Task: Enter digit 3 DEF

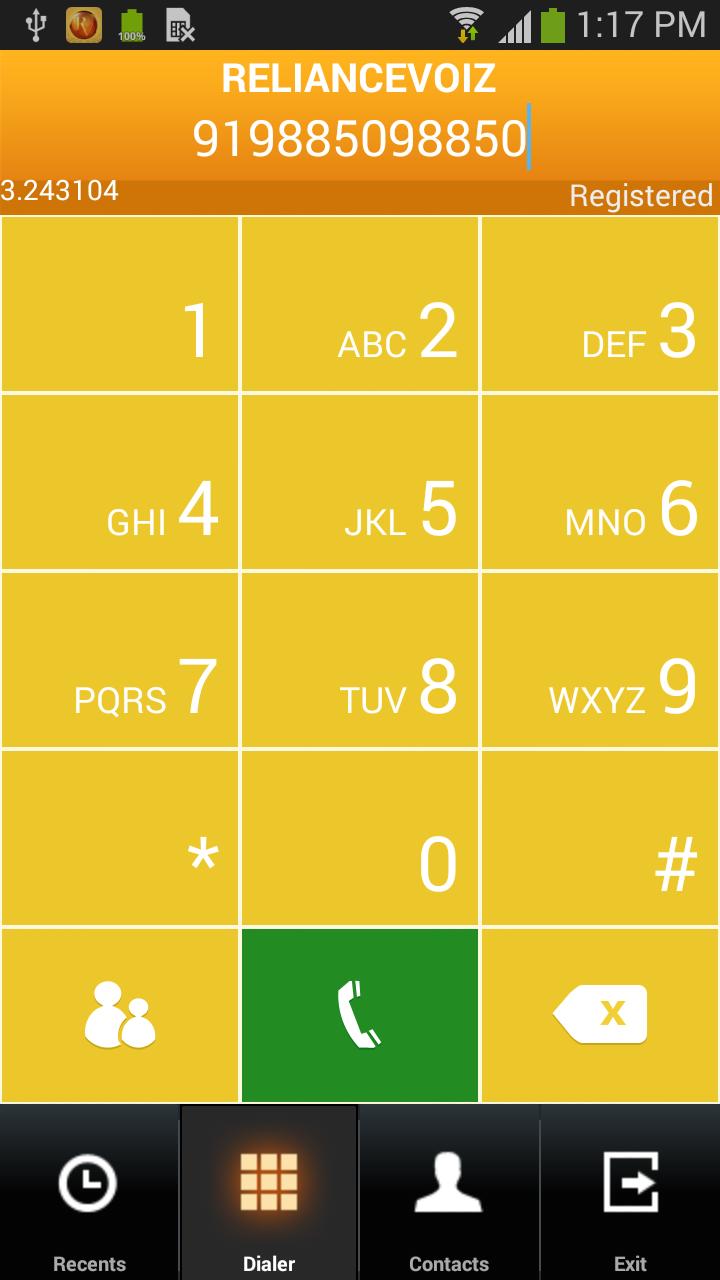Action: (x=600, y=304)
